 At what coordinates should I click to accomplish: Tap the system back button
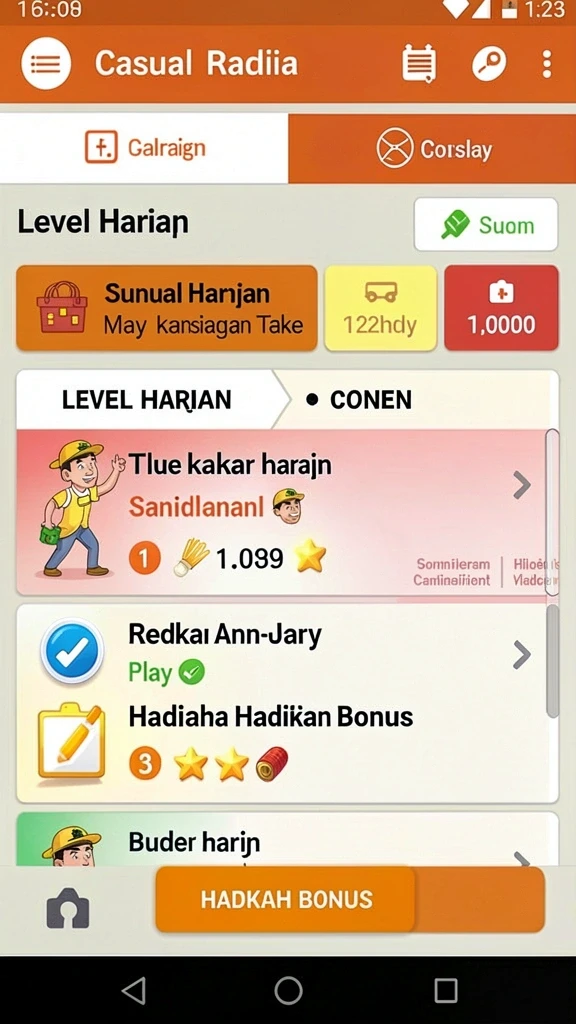point(134,991)
